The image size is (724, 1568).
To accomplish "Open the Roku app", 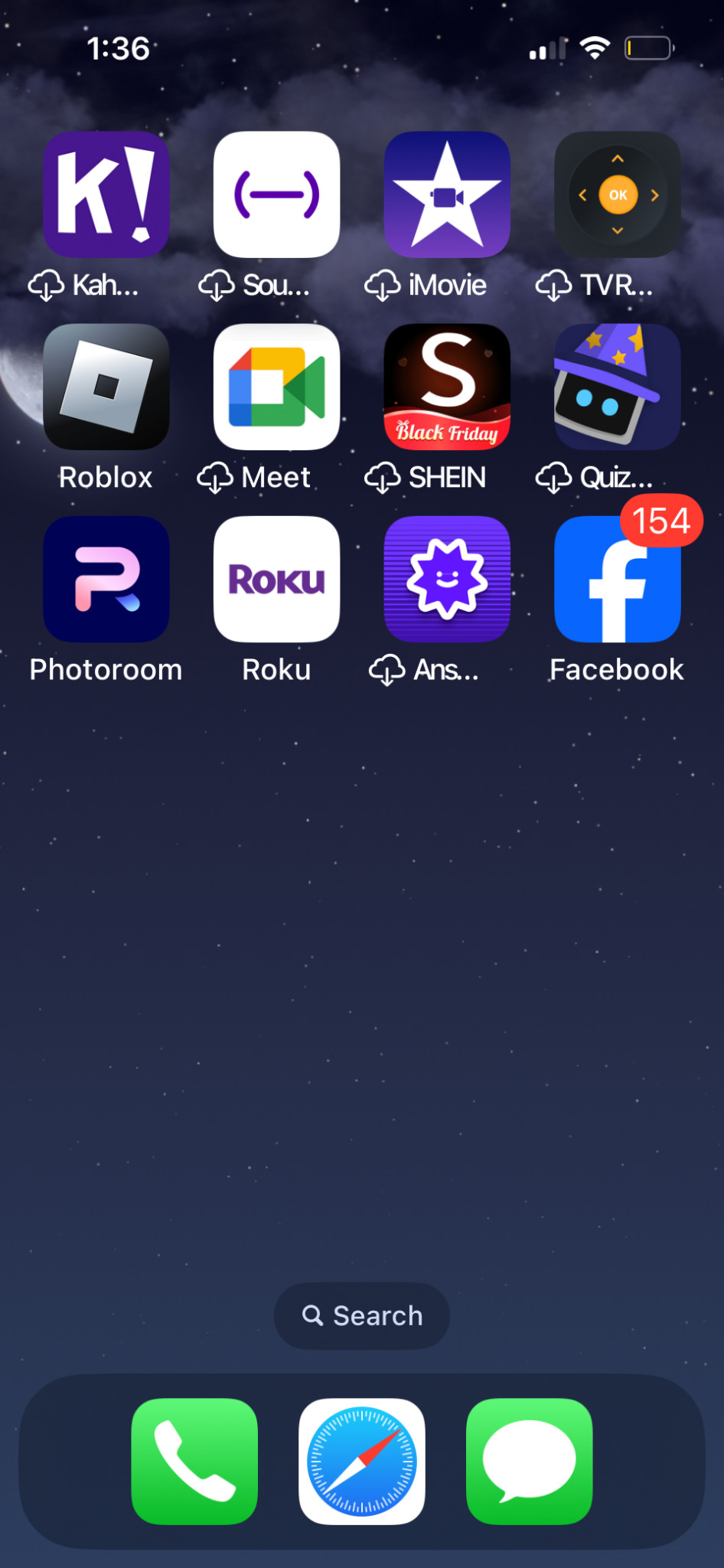I will [276, 579].
